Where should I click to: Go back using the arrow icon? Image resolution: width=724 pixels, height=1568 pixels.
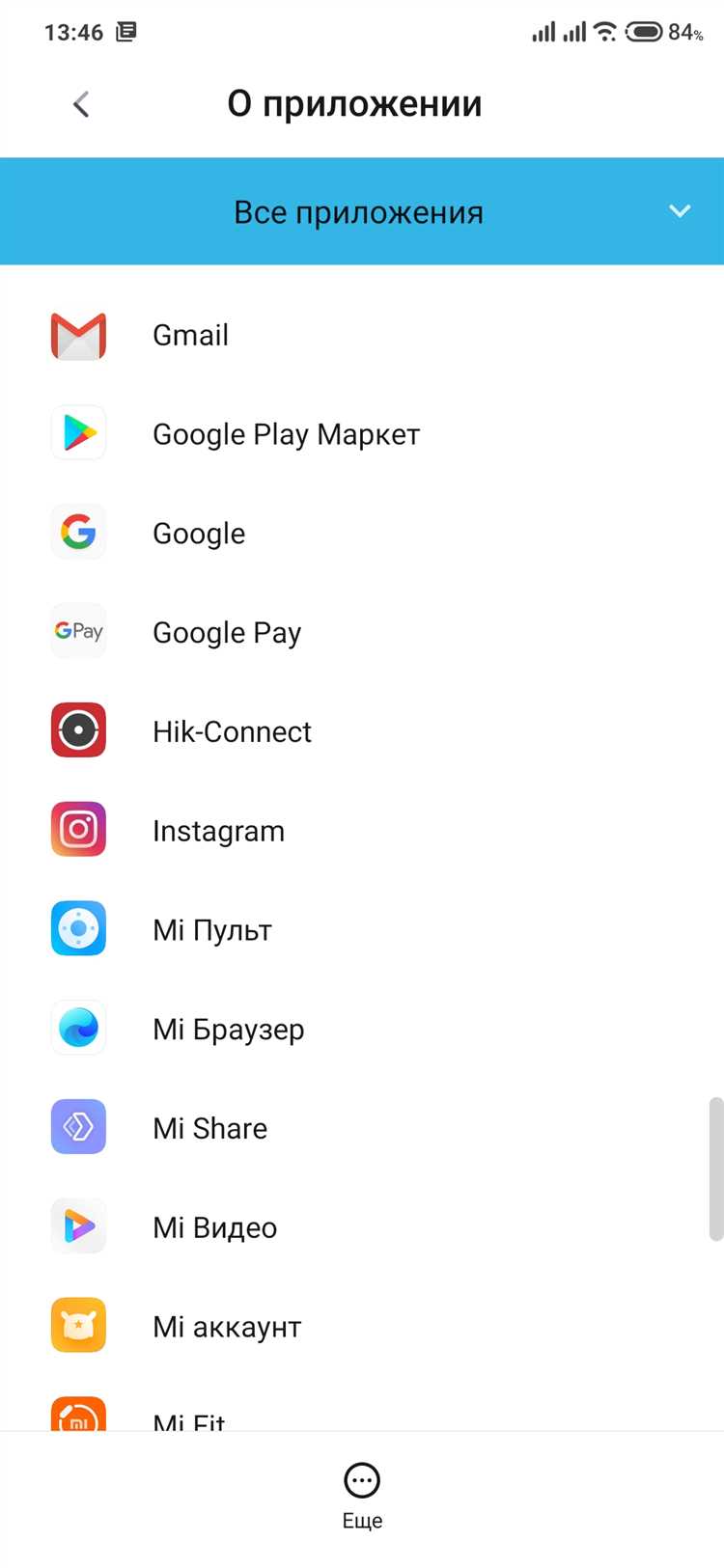tap(81, 104)
